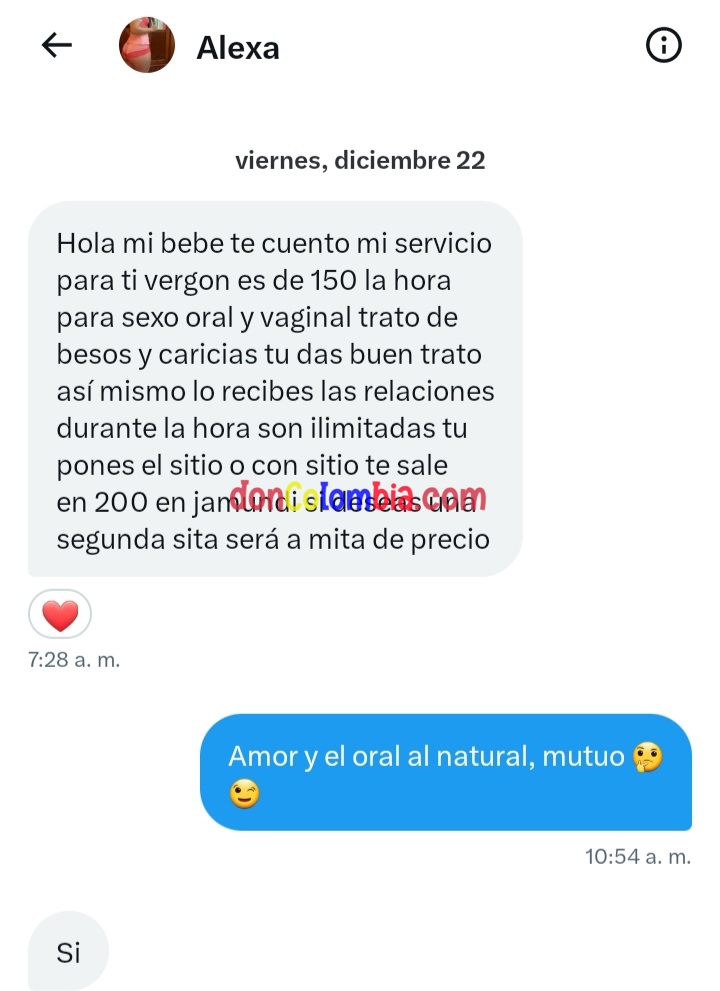Go back to the messages list
The width and height of the screenshot is (720, 991).
tap(57, 46)
